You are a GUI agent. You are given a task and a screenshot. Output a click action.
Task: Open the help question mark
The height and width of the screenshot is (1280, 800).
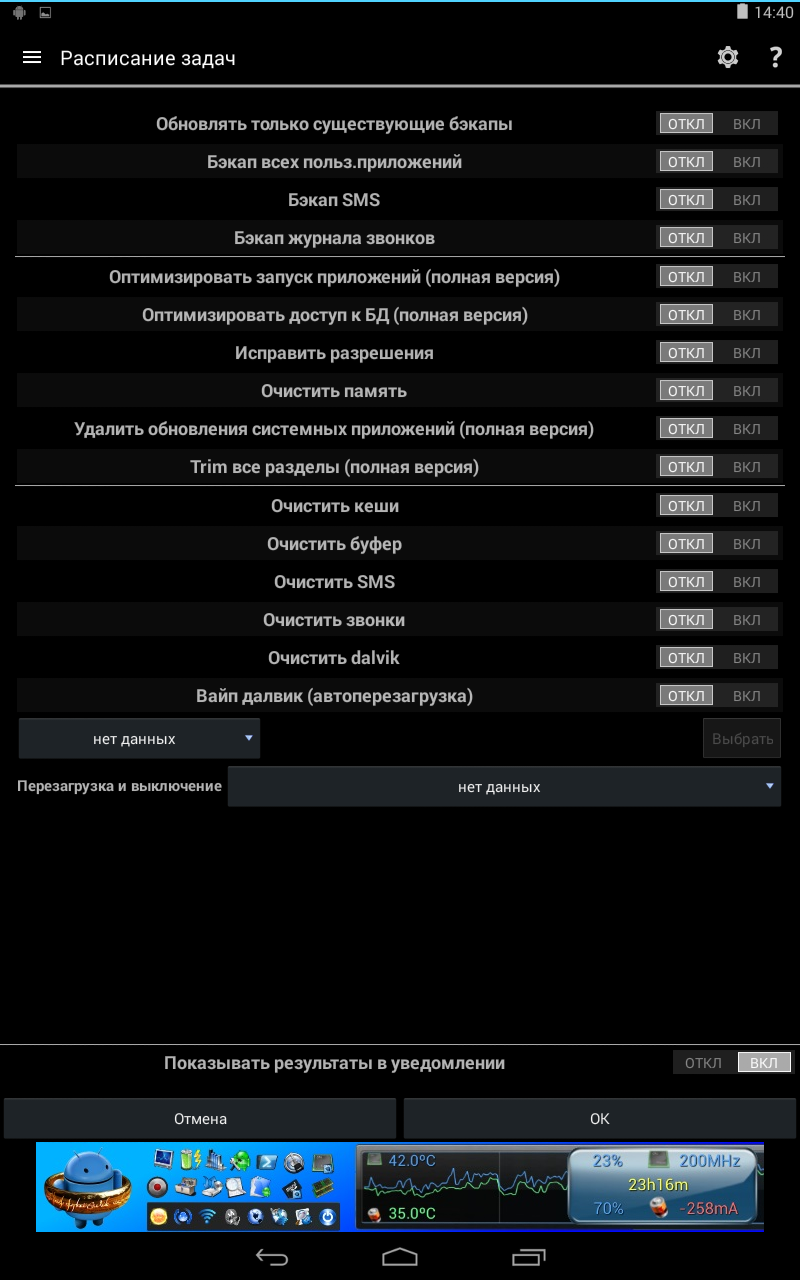point(775,58)
